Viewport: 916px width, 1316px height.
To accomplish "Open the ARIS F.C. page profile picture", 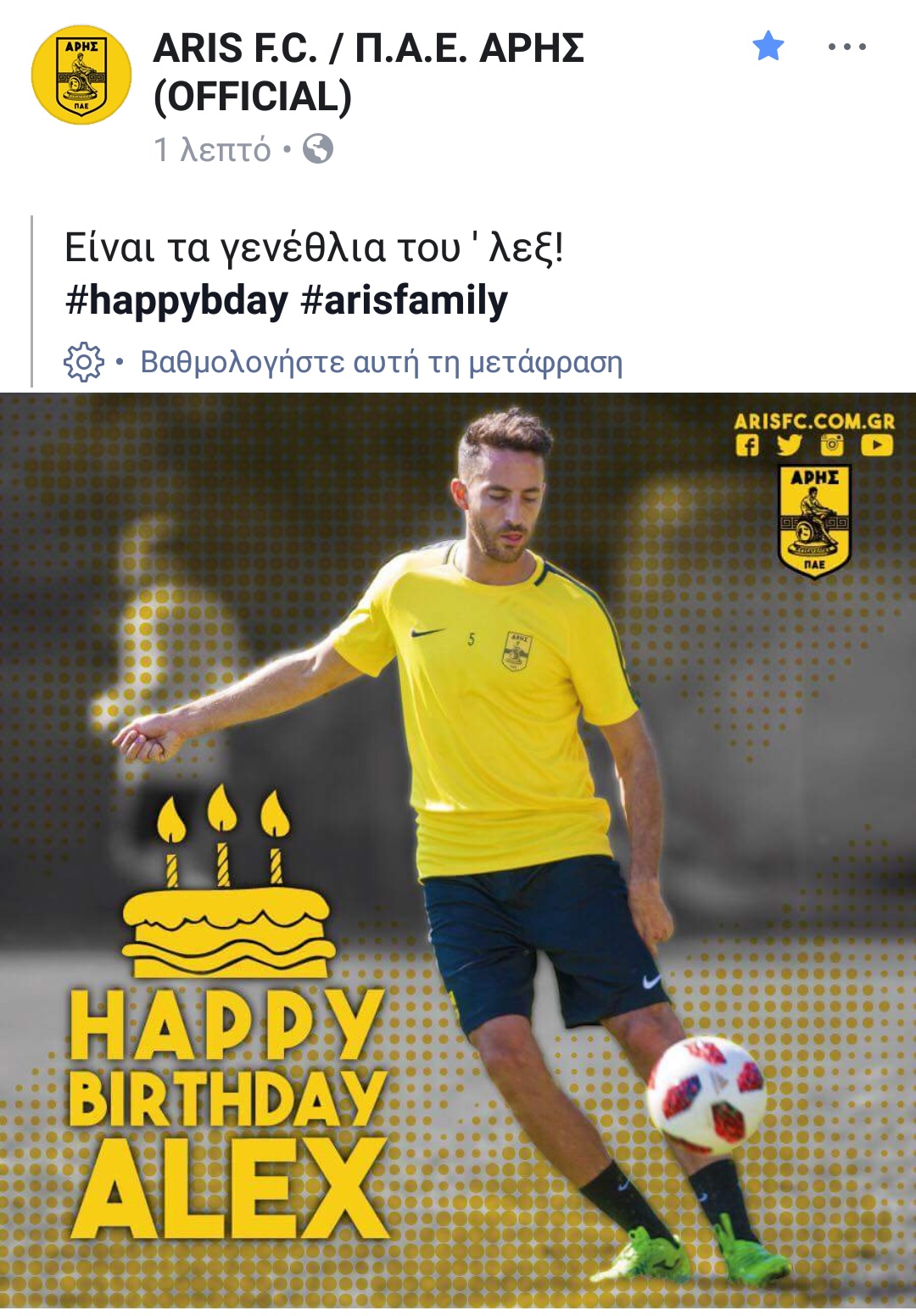I will [x=81, y=75].
